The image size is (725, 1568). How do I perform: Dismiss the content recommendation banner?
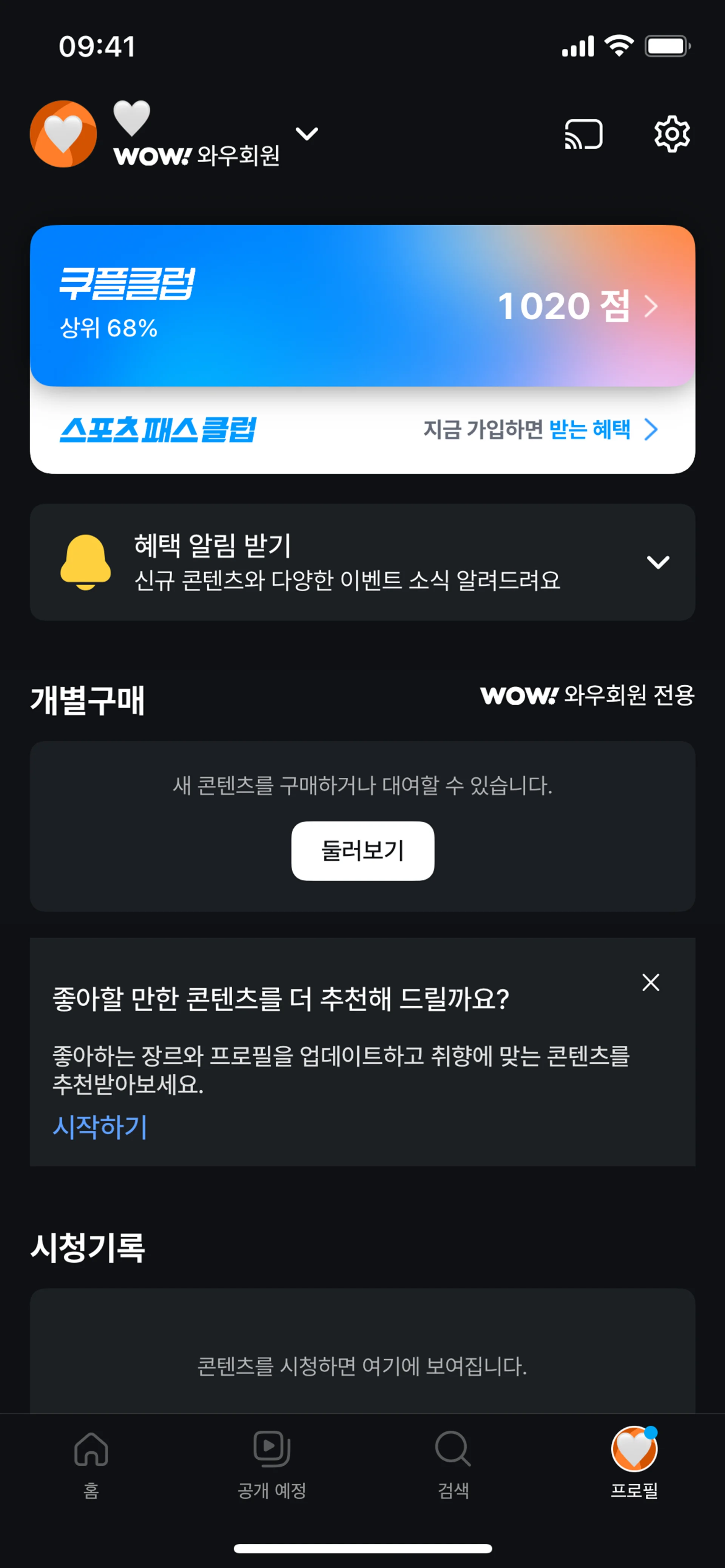(x=650, y=982)
